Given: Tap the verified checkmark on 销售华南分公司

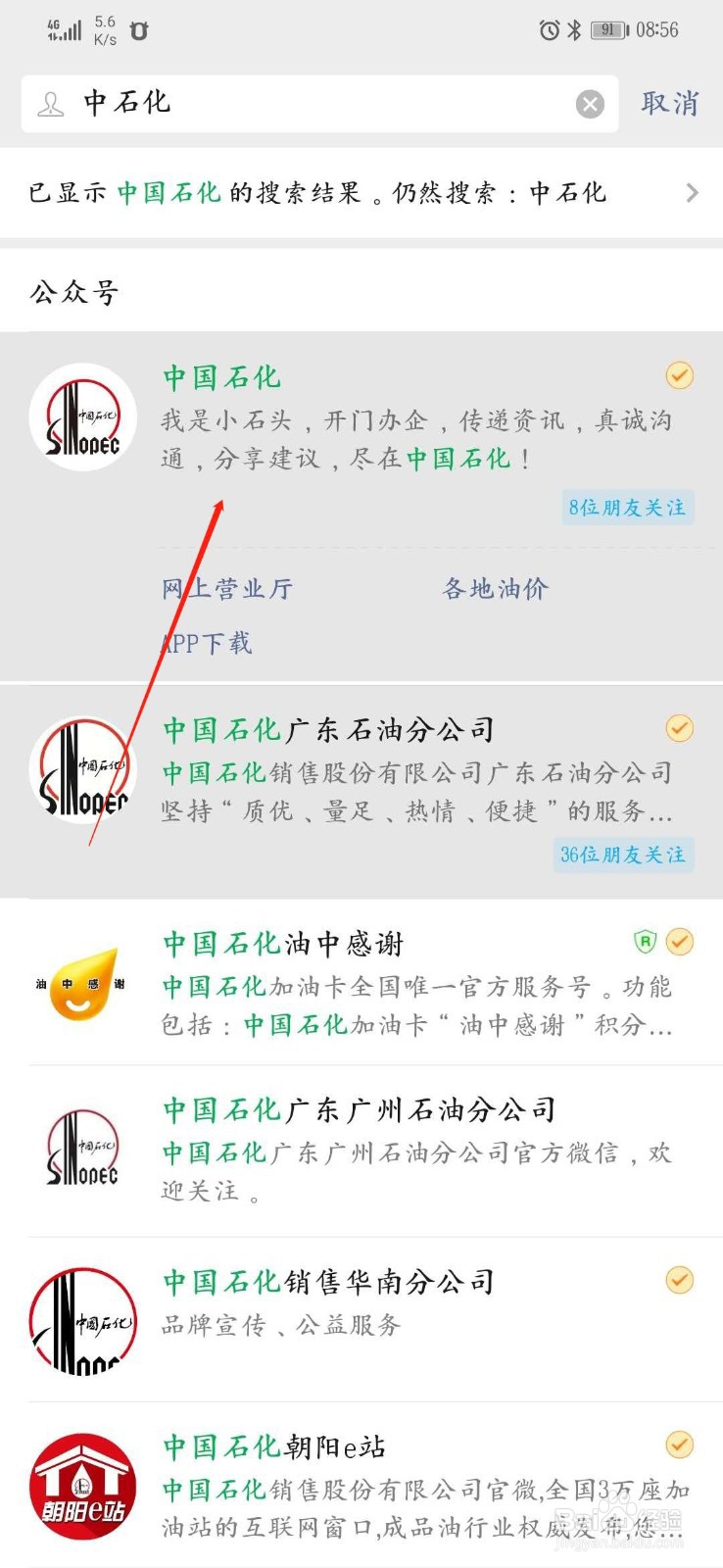Looking at the screenshot, I should click(680, 1280).
